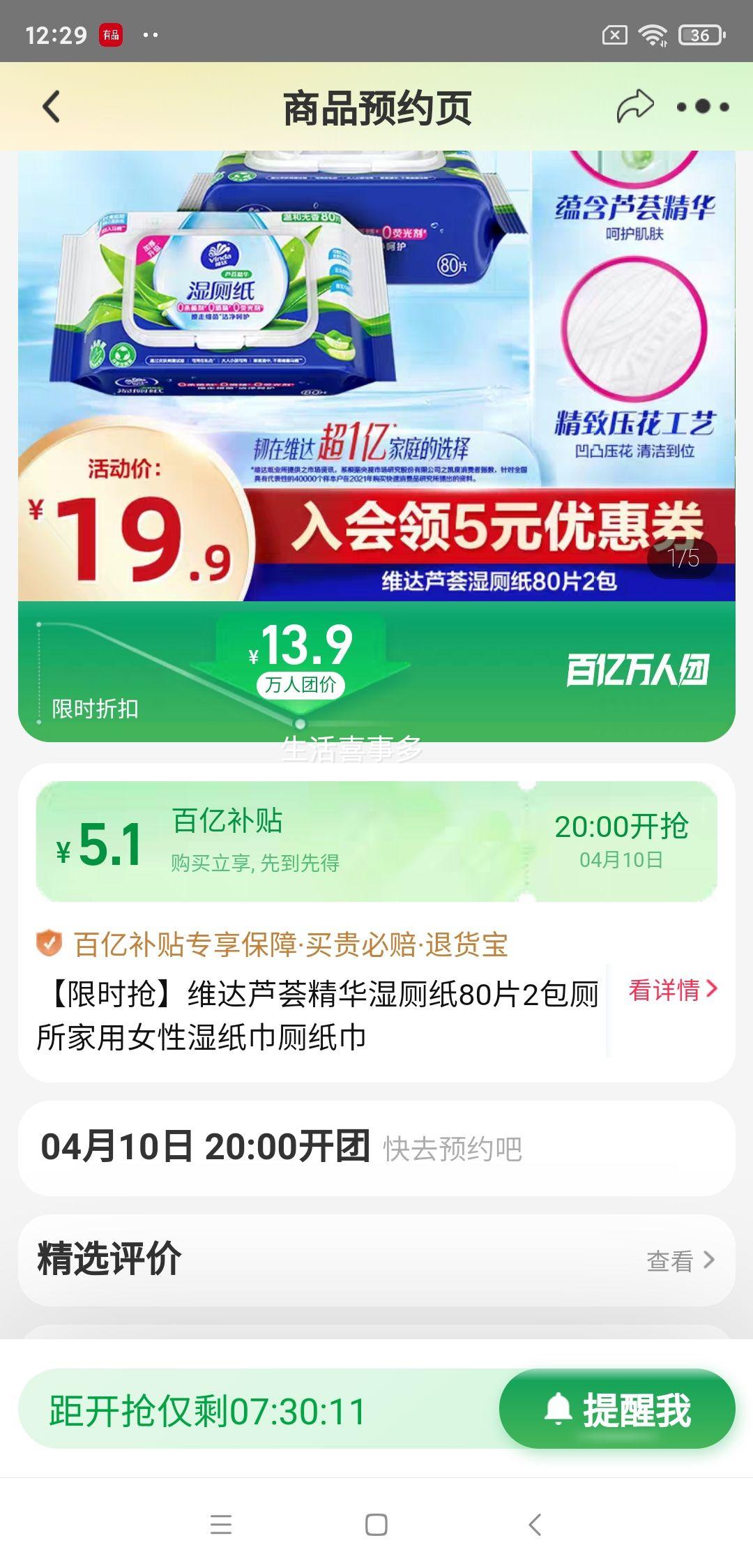Open the share icon at top right
This screenshot has width=753, height=1568.
637,103
